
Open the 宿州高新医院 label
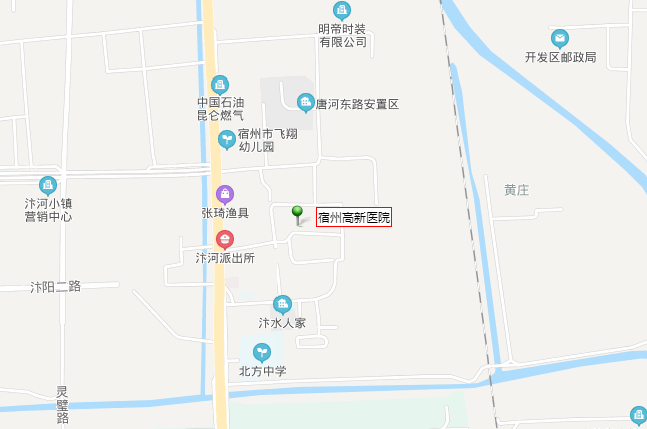coord(354,217)
